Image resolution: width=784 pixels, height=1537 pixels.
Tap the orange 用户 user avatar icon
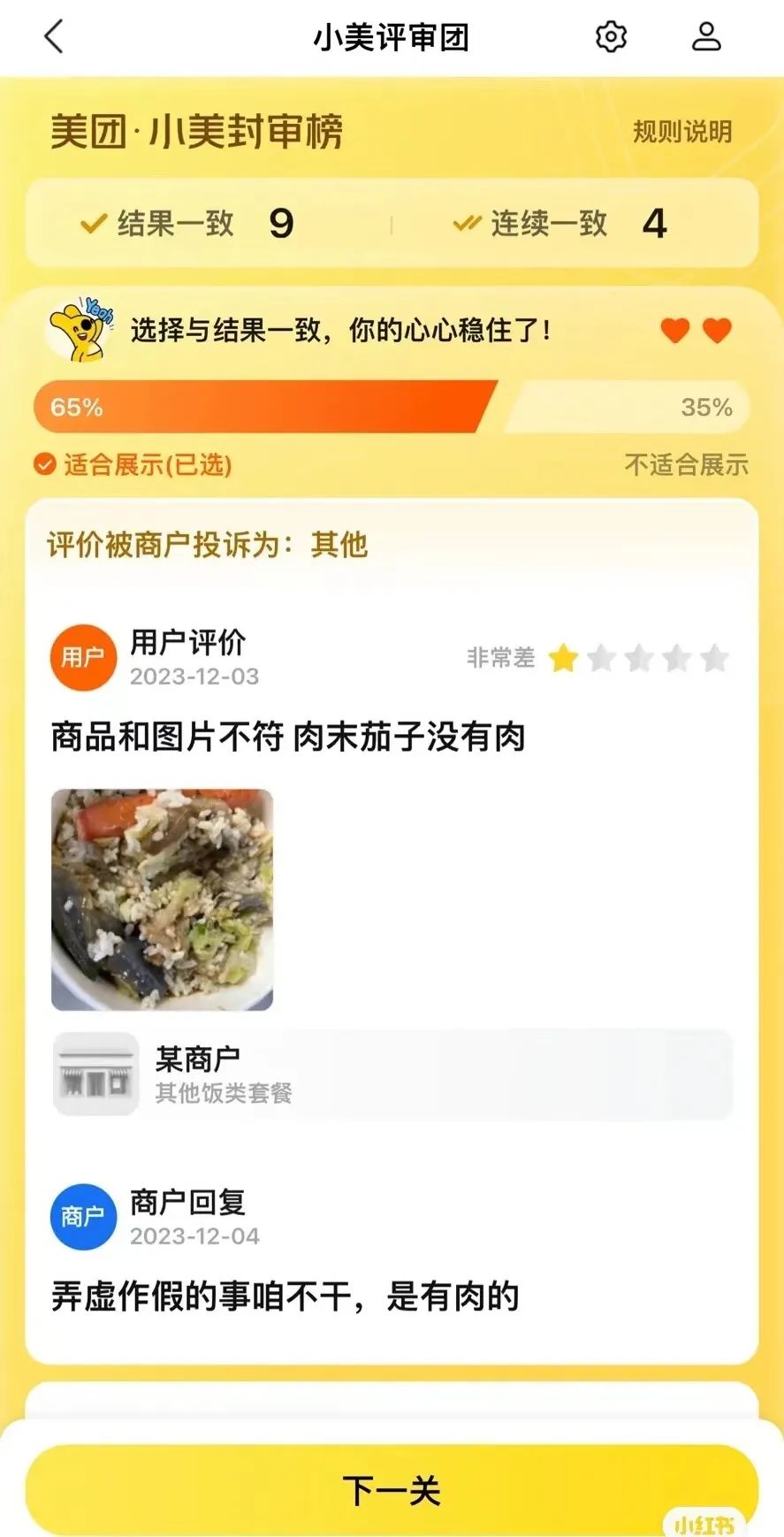click(82, 658)
